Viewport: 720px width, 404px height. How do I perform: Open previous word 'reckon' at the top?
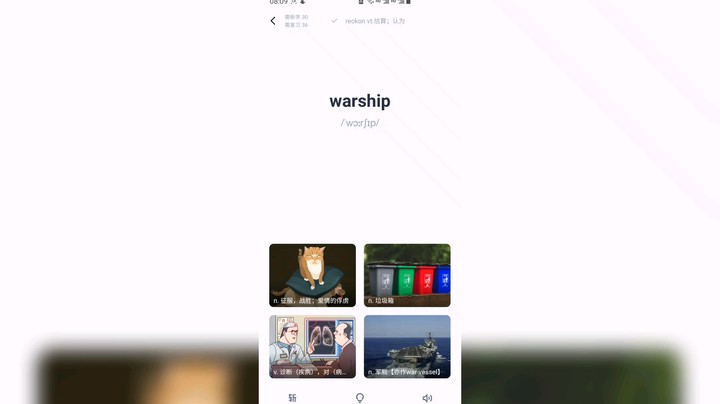tap(375, 21)
